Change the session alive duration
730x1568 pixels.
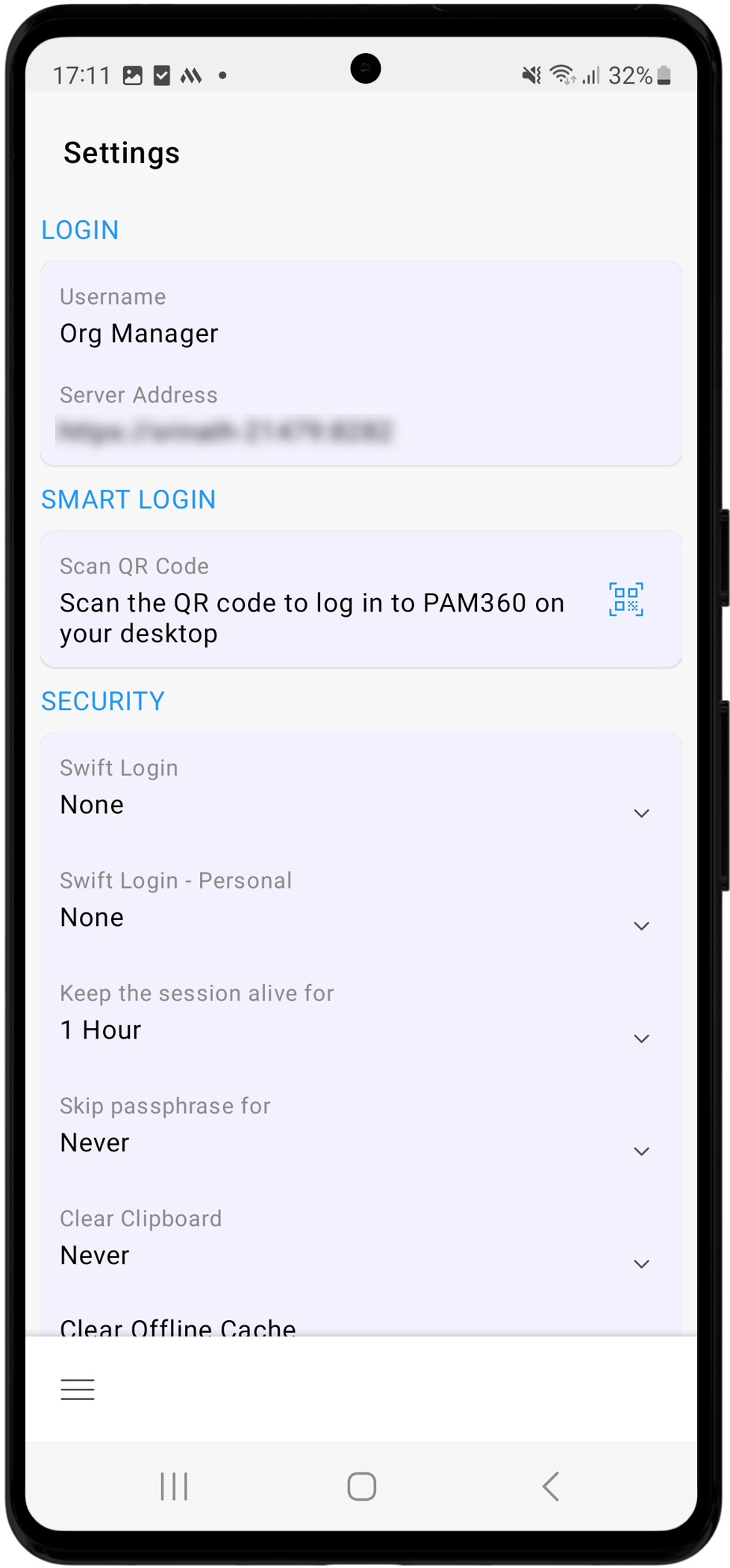point(640,1039)
